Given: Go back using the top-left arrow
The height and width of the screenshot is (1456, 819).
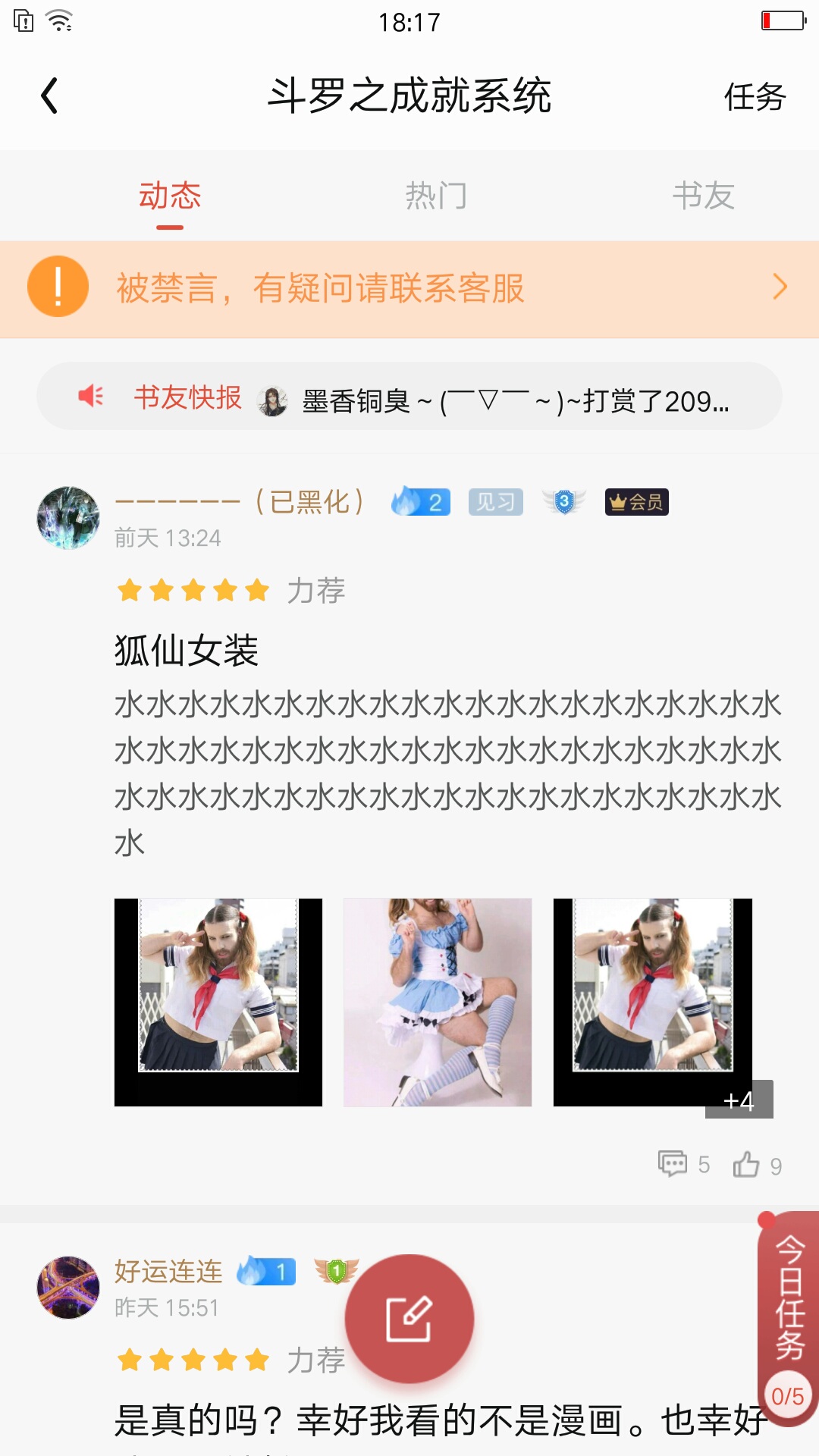Looking at the screenshot, I should click(x=50, y=96).
